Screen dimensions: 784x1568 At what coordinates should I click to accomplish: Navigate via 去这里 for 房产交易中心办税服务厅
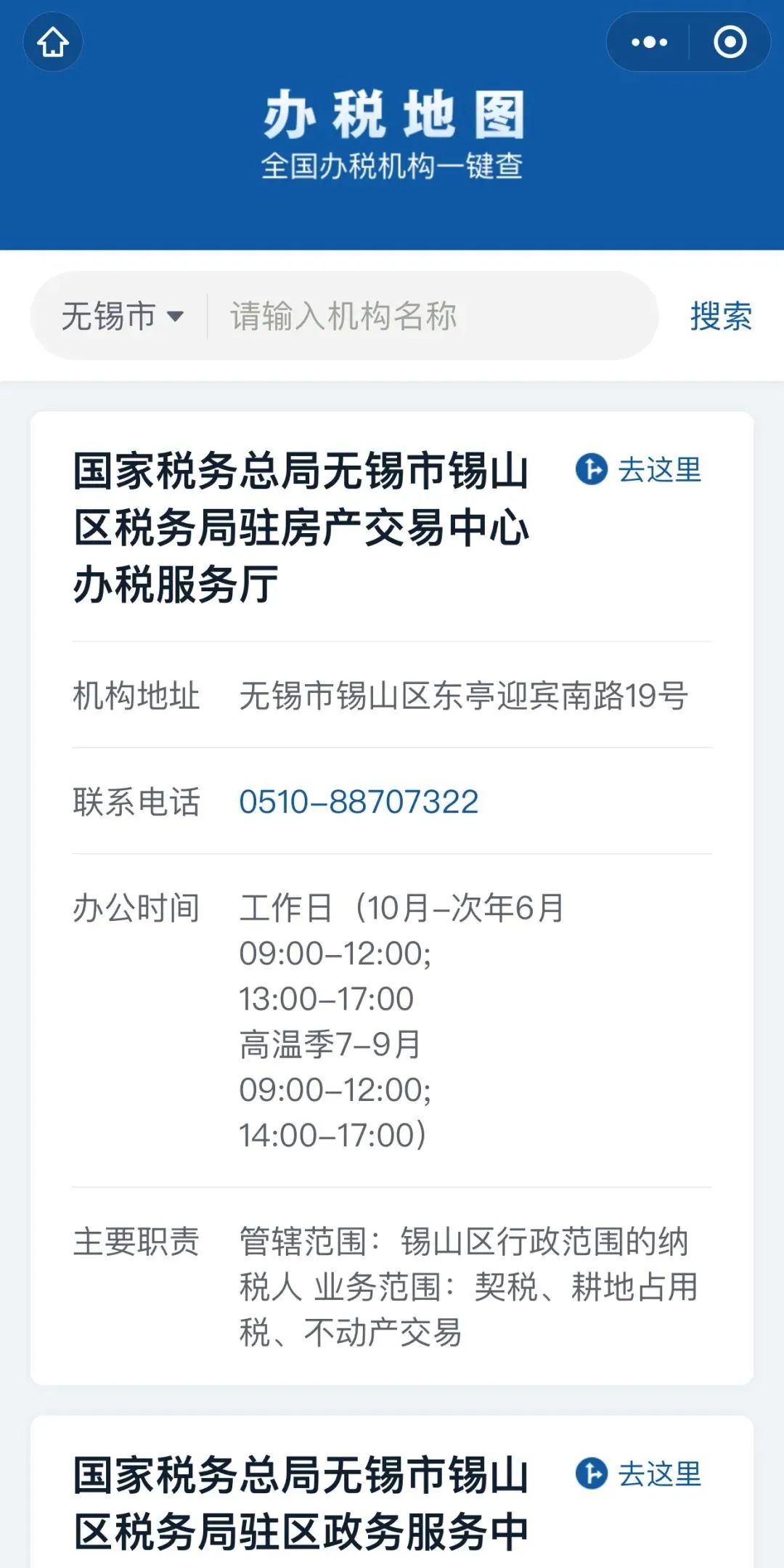(x=638, y=469)
